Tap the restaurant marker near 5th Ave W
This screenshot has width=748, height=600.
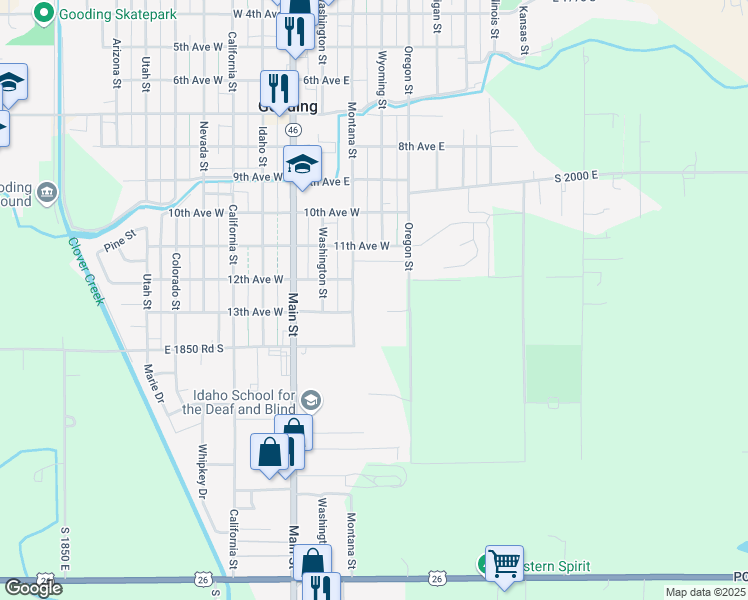point(295,33)
